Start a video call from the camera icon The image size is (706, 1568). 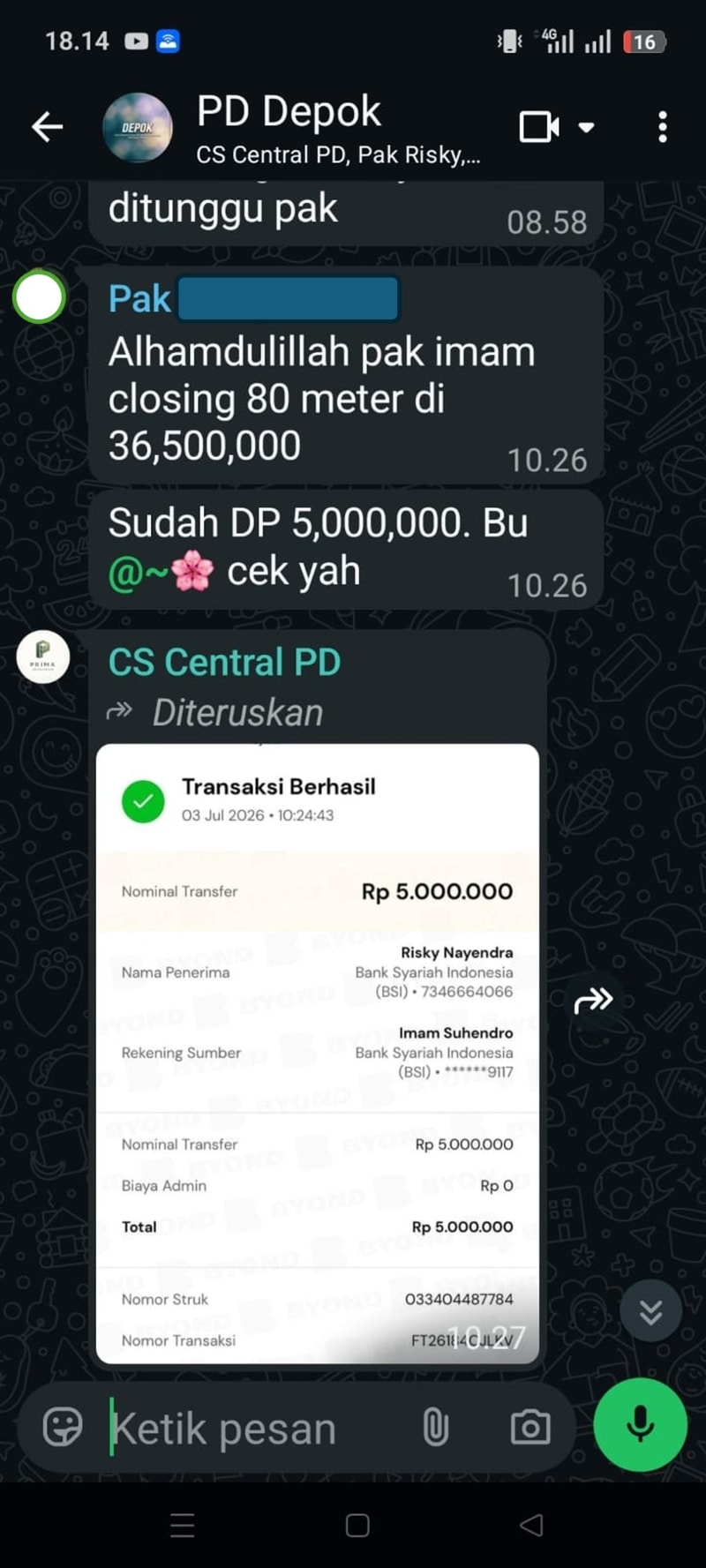(x=538, y=127)
